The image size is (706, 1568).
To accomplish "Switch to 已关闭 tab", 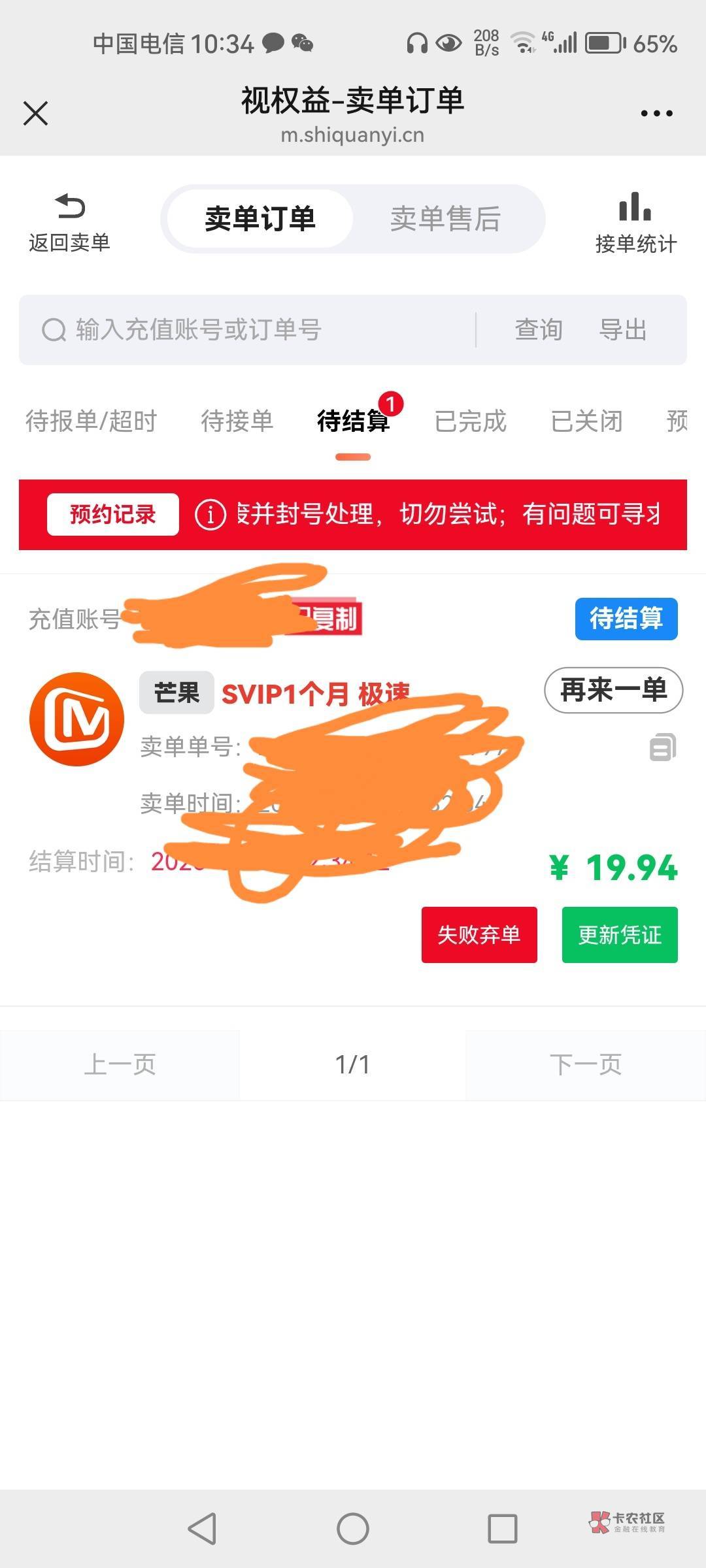I will [586, 421].
